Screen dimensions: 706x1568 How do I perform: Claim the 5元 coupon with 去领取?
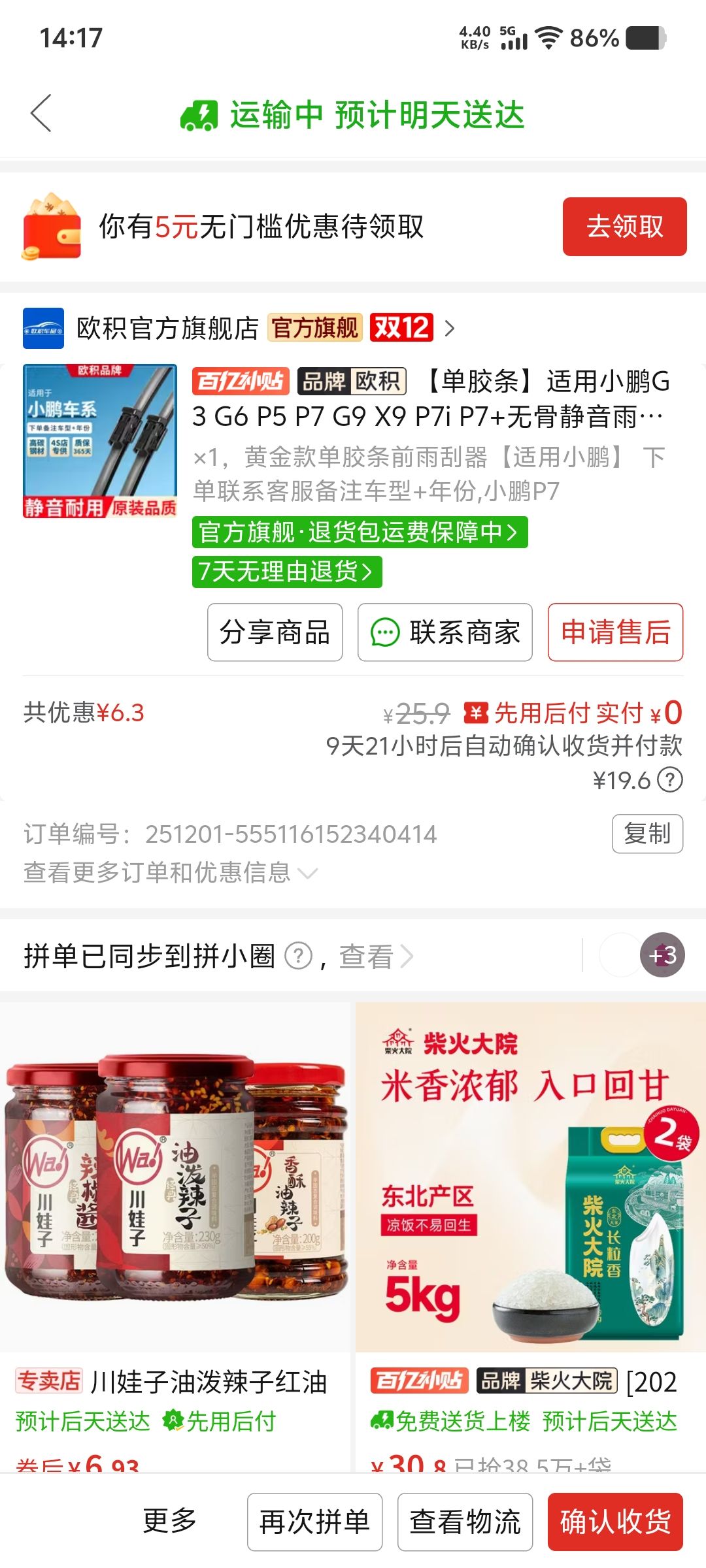point(624,227)
